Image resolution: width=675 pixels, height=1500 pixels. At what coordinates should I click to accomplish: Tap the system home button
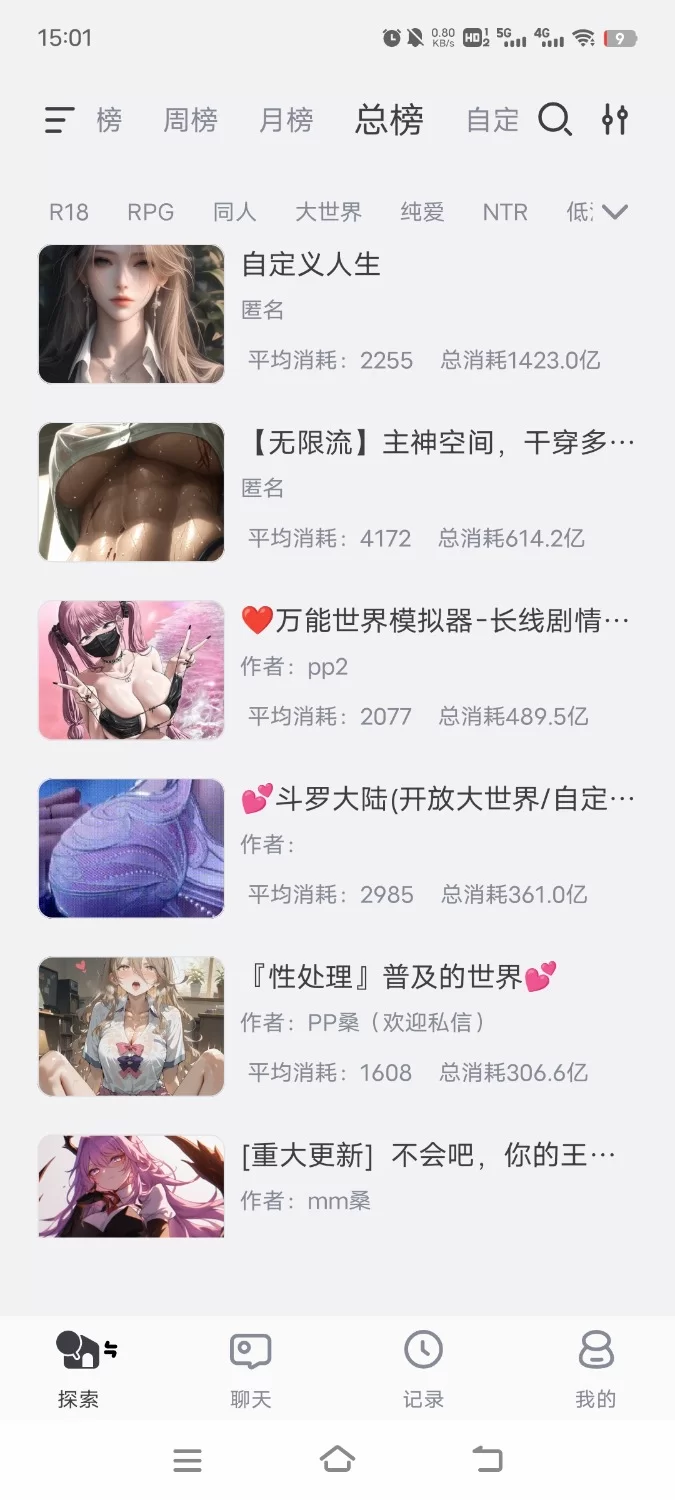[x=337, y=1460]
